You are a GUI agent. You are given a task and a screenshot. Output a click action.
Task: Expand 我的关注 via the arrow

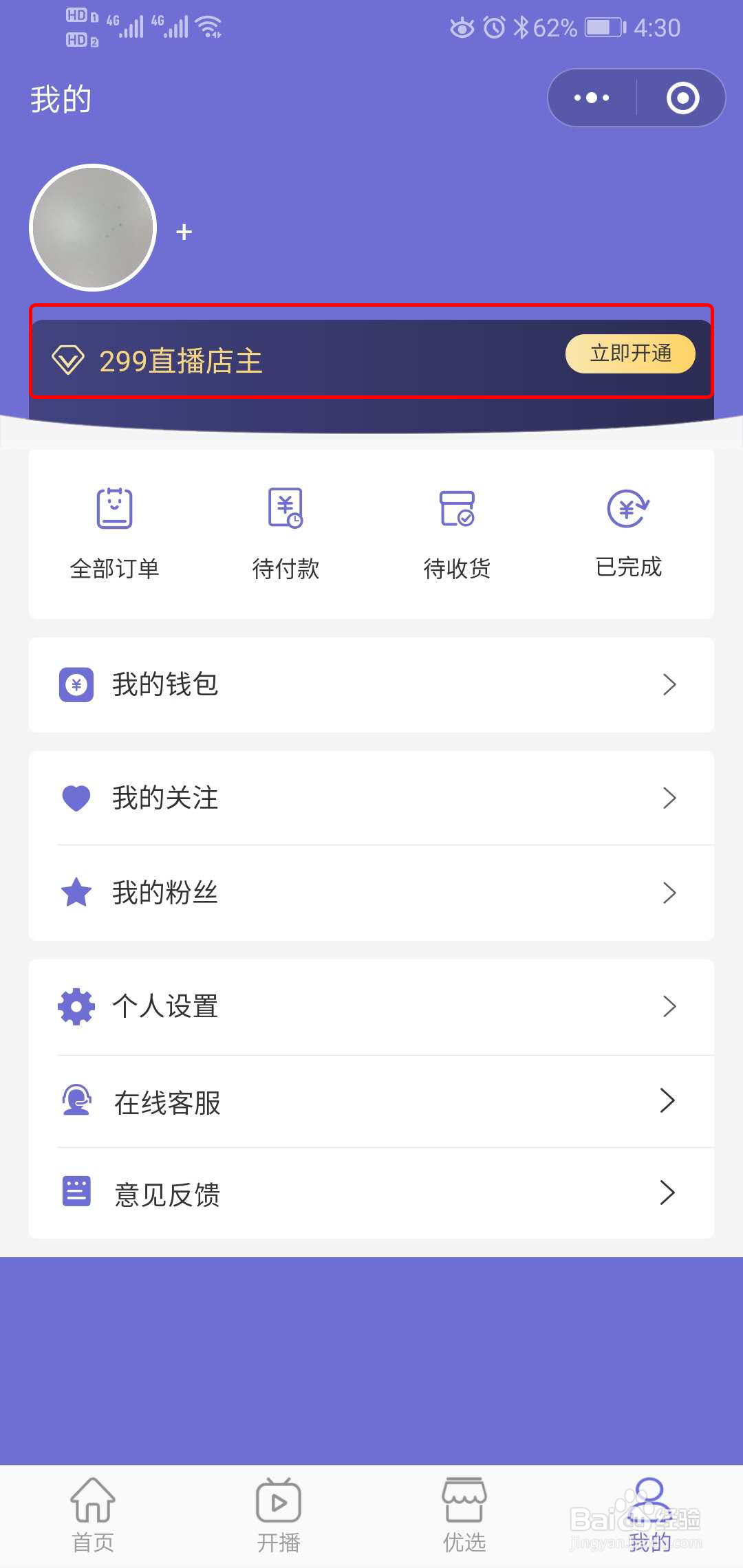(668, 798)
